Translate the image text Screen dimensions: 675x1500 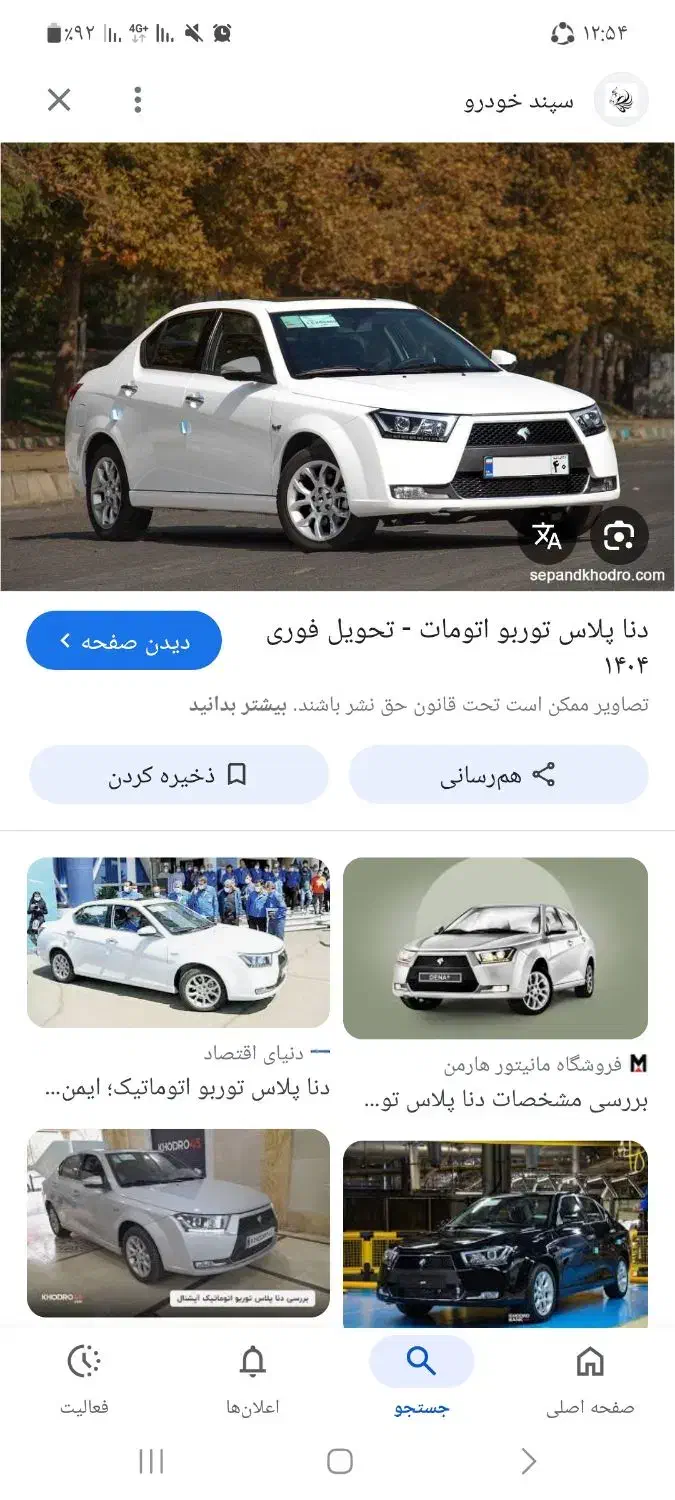coord(547,537)
